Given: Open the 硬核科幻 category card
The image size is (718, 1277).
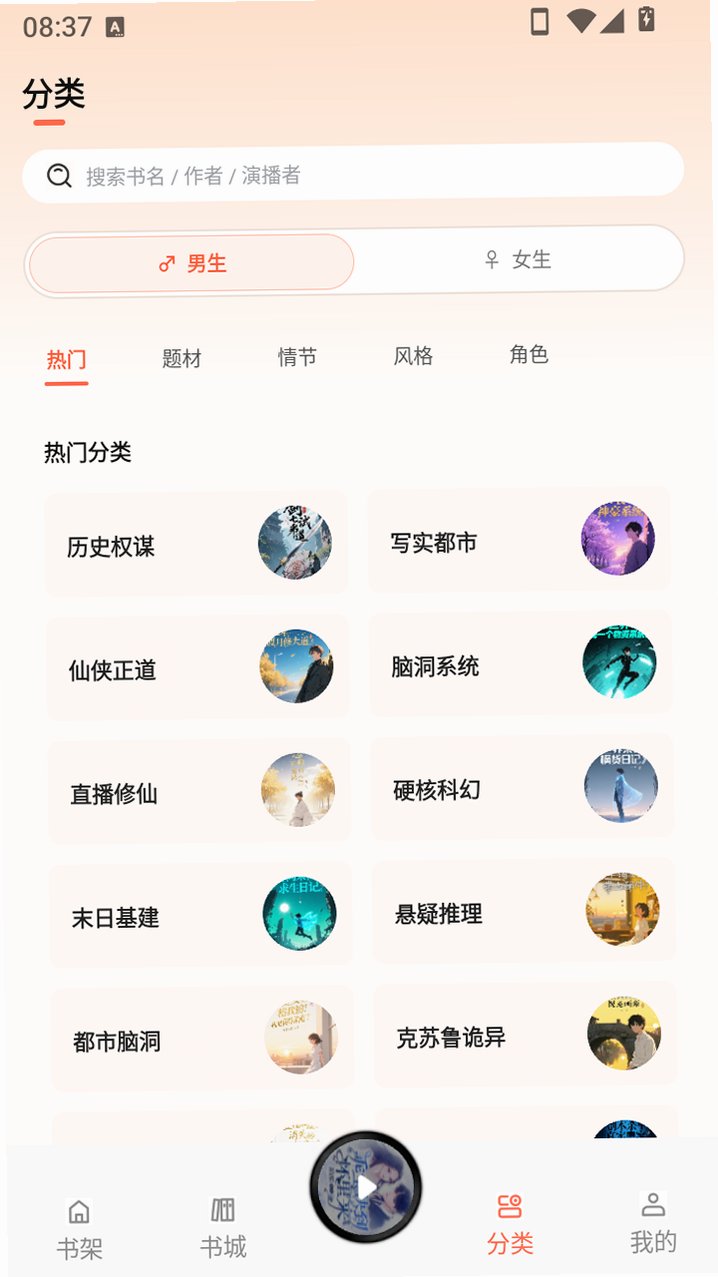Looking at the screenshot, I should point(523,787).
